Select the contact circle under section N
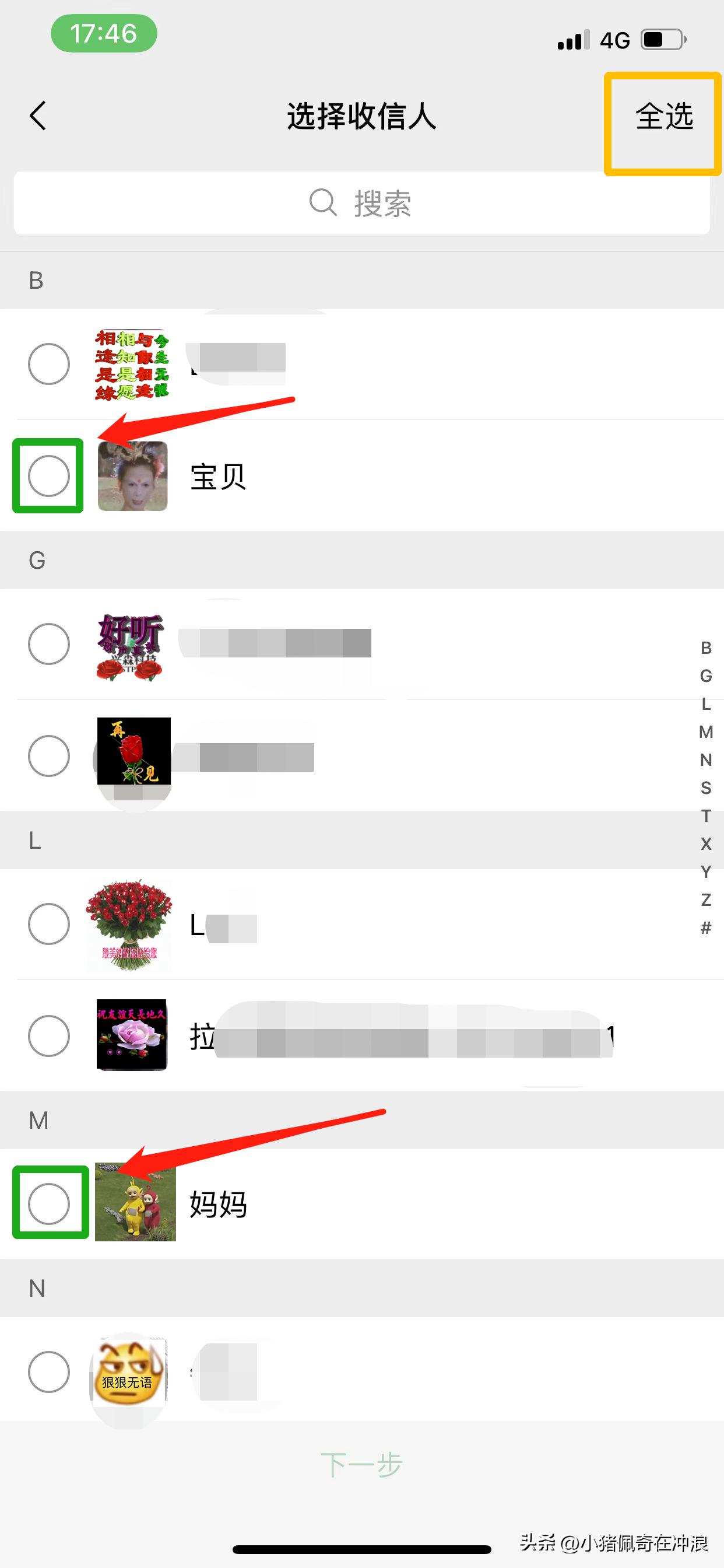The height and width of the screenshot is (1568, 724). click(x=50, y=1373)
